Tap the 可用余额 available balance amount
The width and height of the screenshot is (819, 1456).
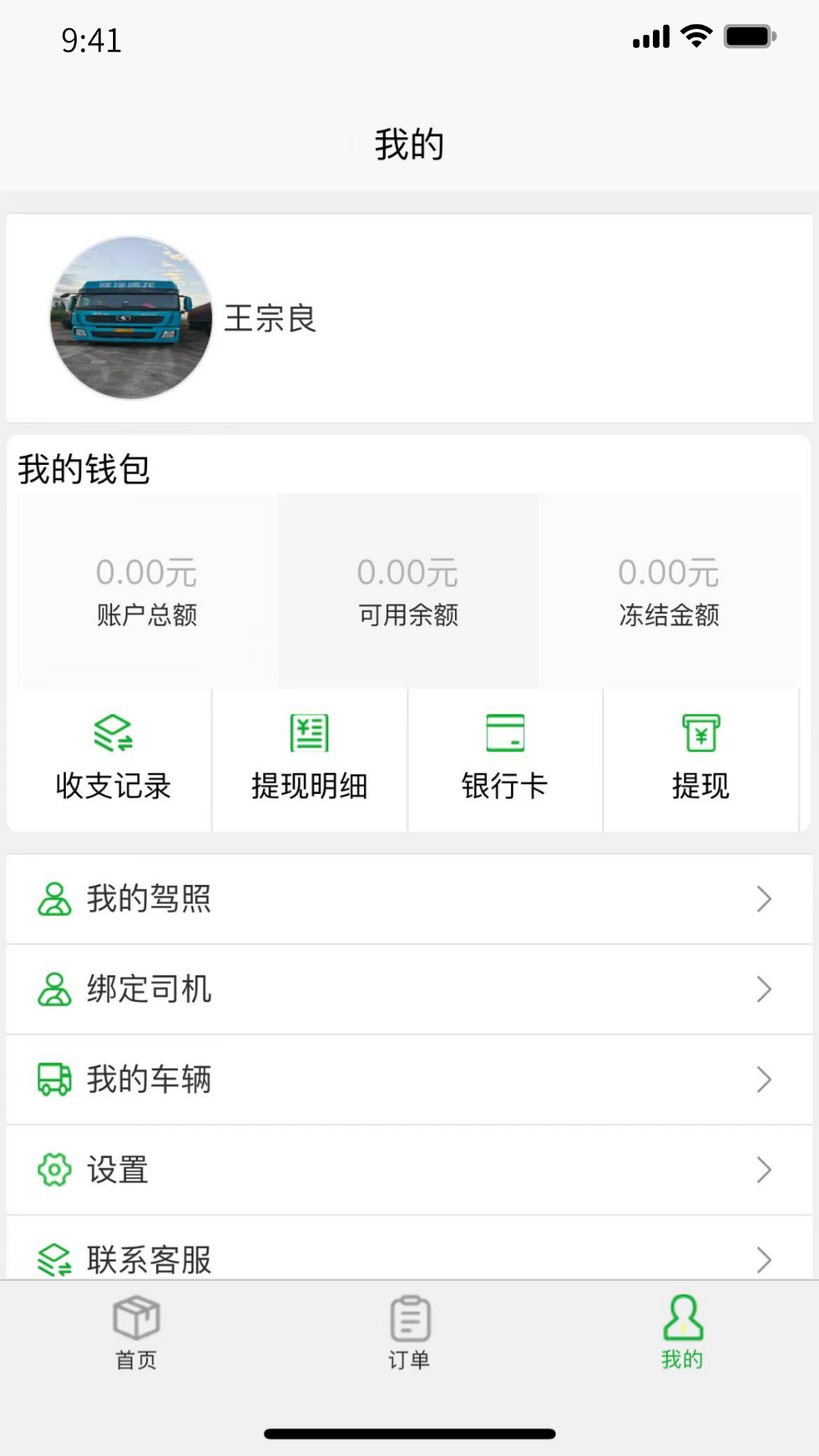pyautogui.click(x=408, y=573)
